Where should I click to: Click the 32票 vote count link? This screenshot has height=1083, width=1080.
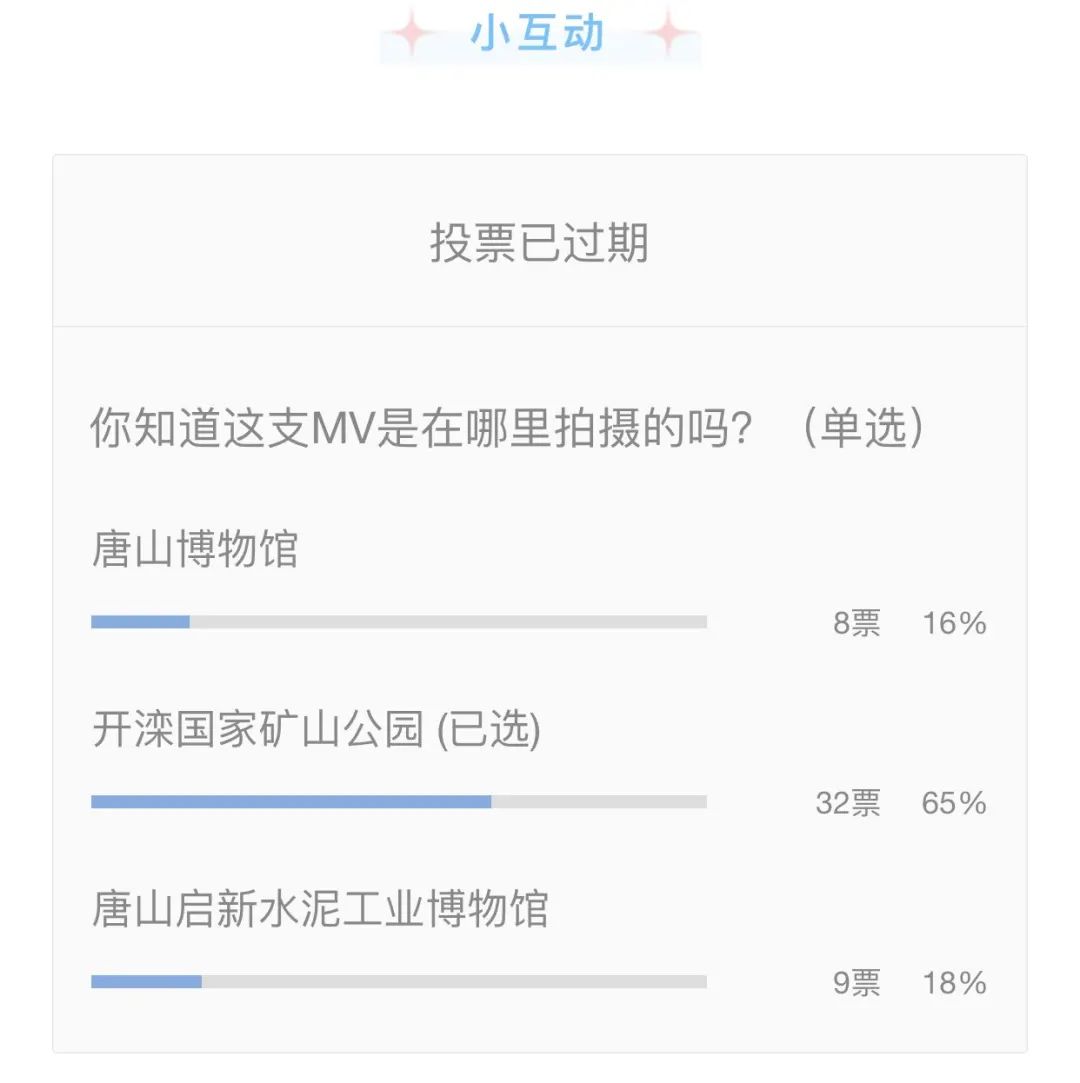tap(849, 803)
